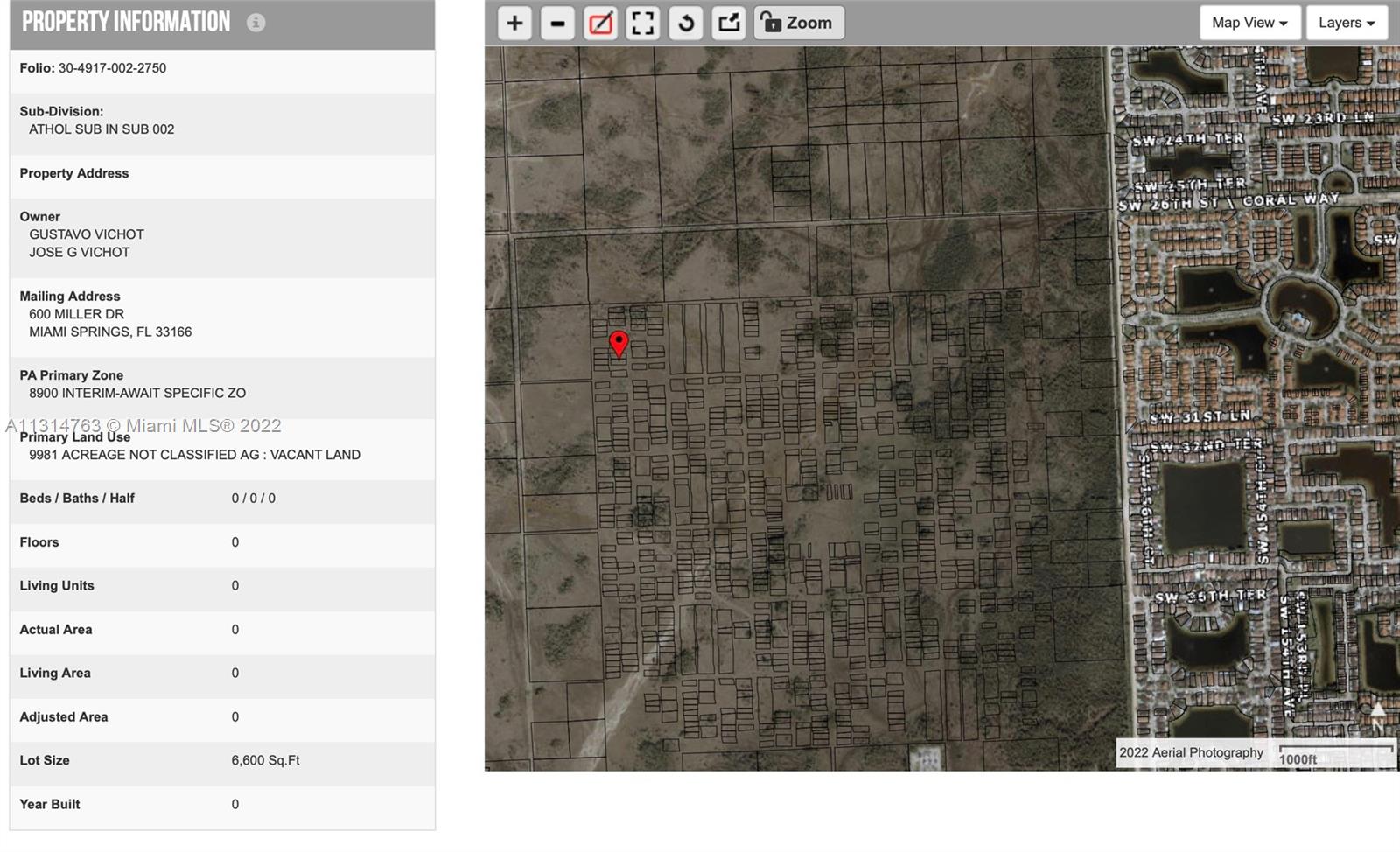Screen dimensions: 1400x852
Task: Reset the map view rotation
Action: [686, 24]
